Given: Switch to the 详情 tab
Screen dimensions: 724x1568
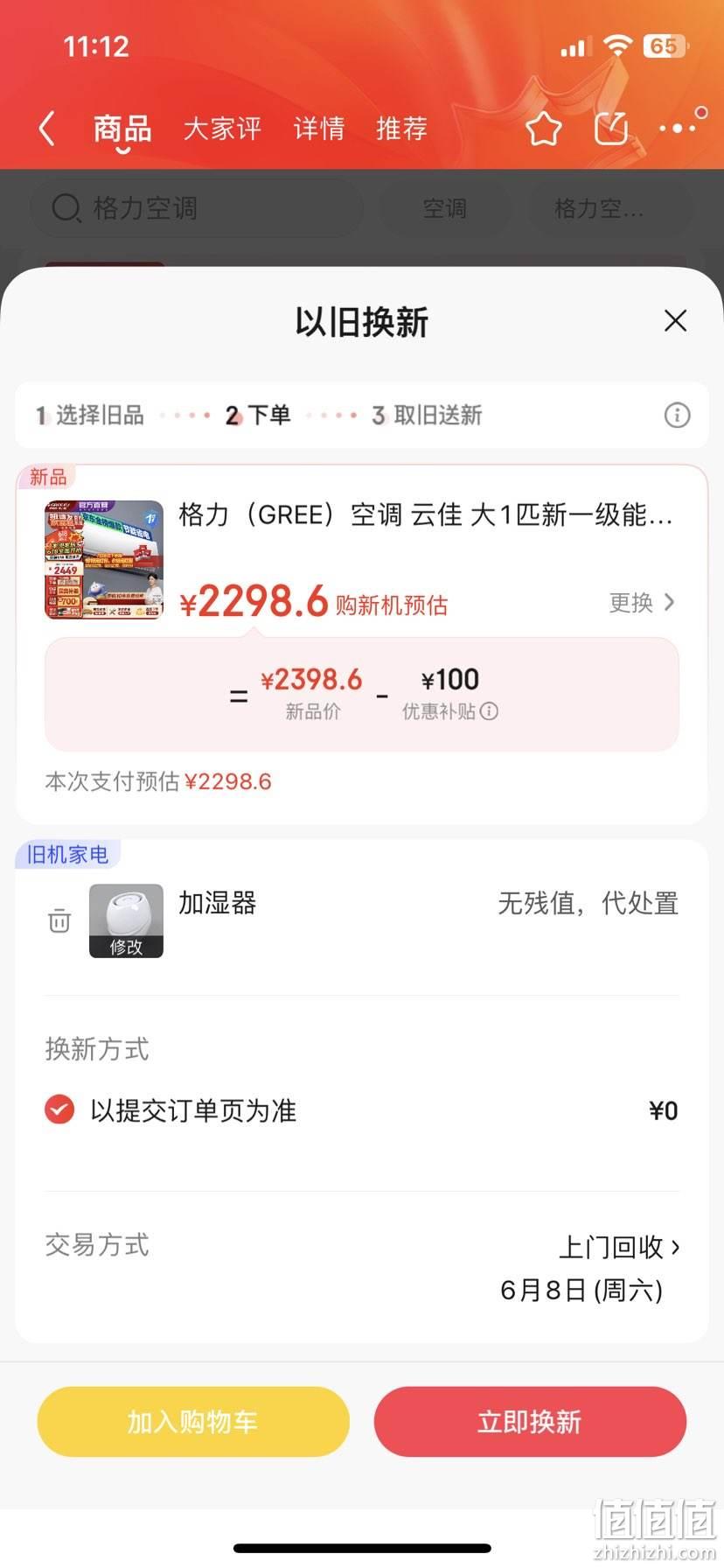Looking at the screenshot, I should point(319,129).
